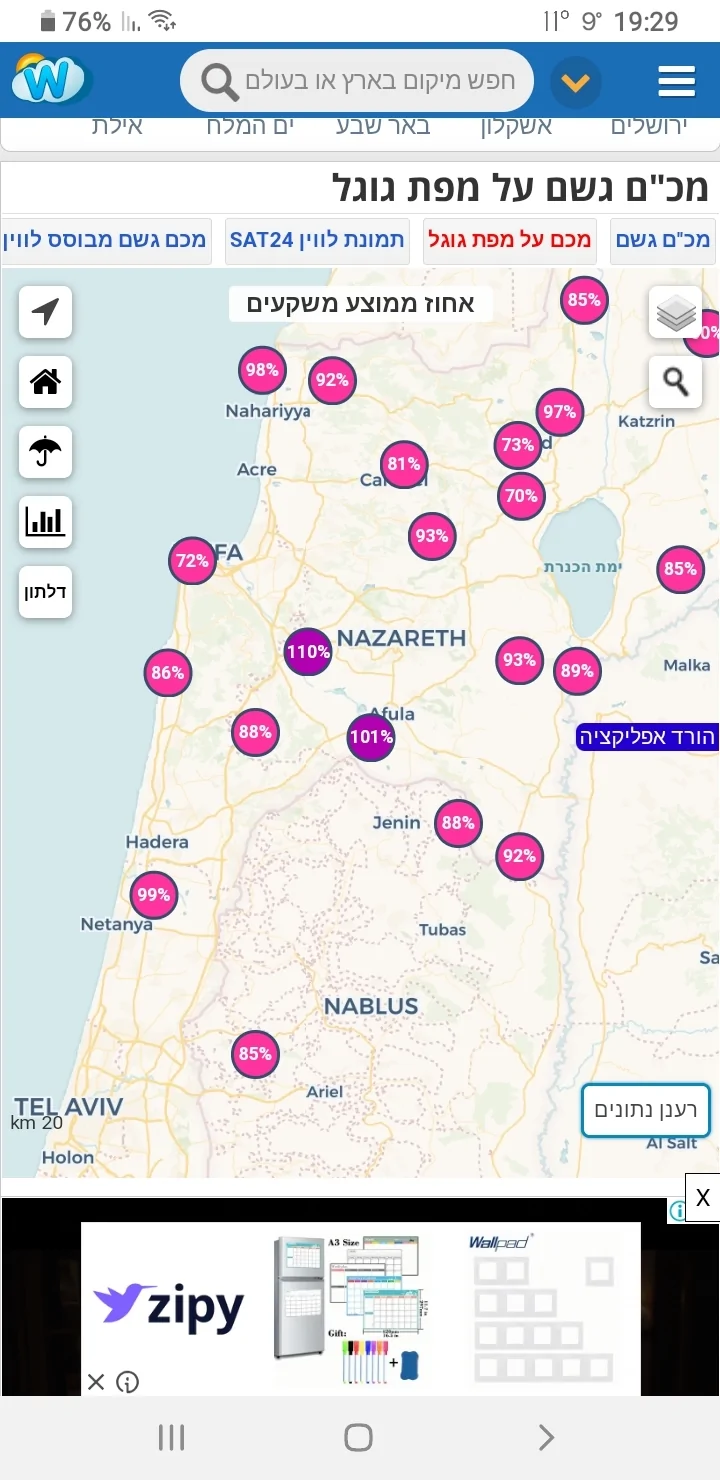Open מכם גשם מבוסס לווין tab
Screen dimensions: 720x1480
pos(105,241)
